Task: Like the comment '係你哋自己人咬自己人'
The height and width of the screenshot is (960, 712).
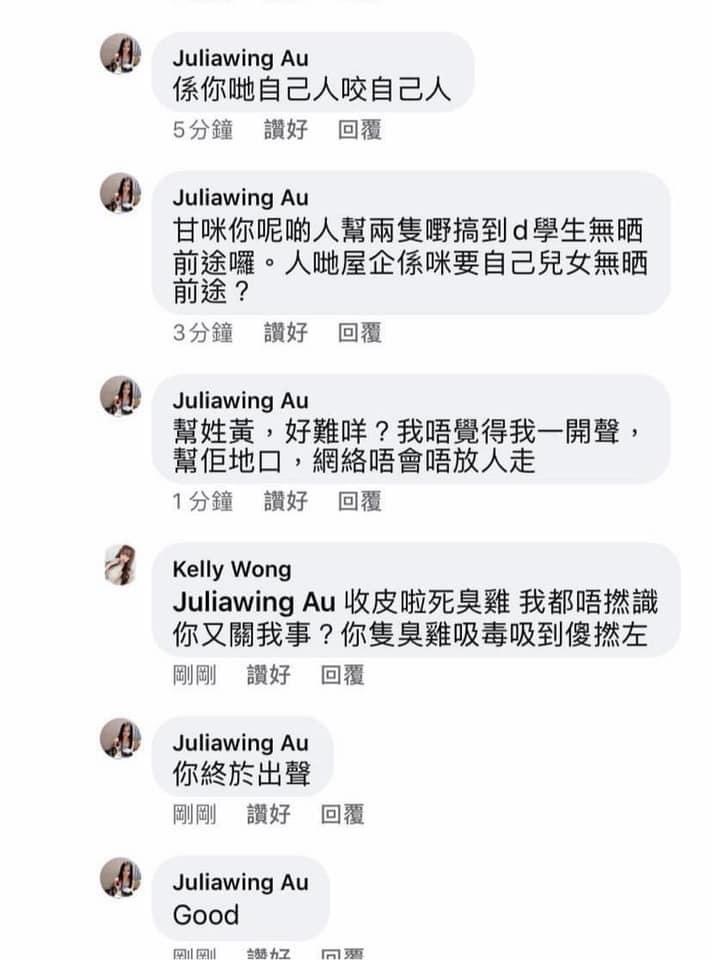Action: coord(286,129)
